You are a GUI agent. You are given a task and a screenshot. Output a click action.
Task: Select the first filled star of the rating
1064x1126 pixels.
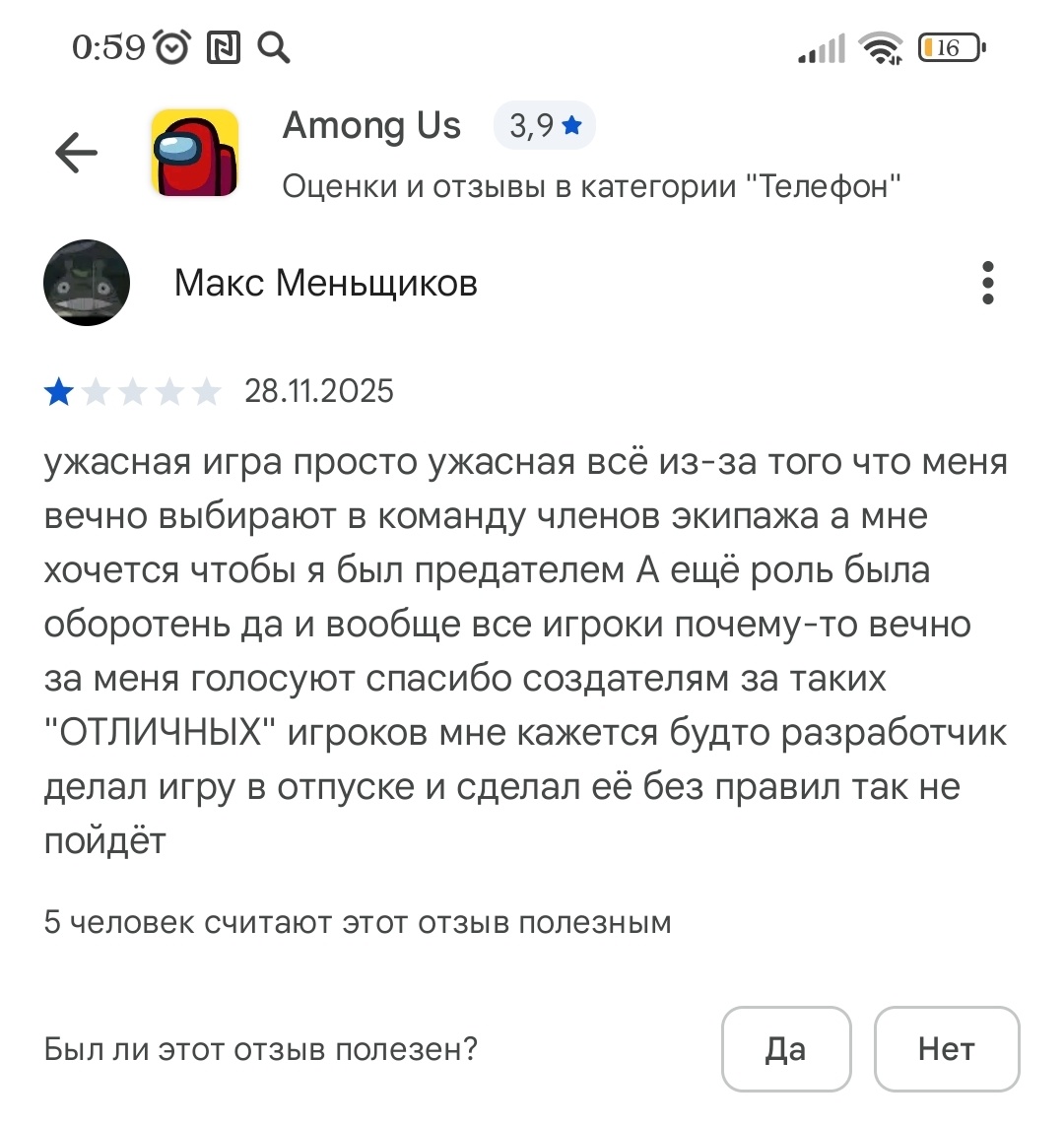pos(59,390)
